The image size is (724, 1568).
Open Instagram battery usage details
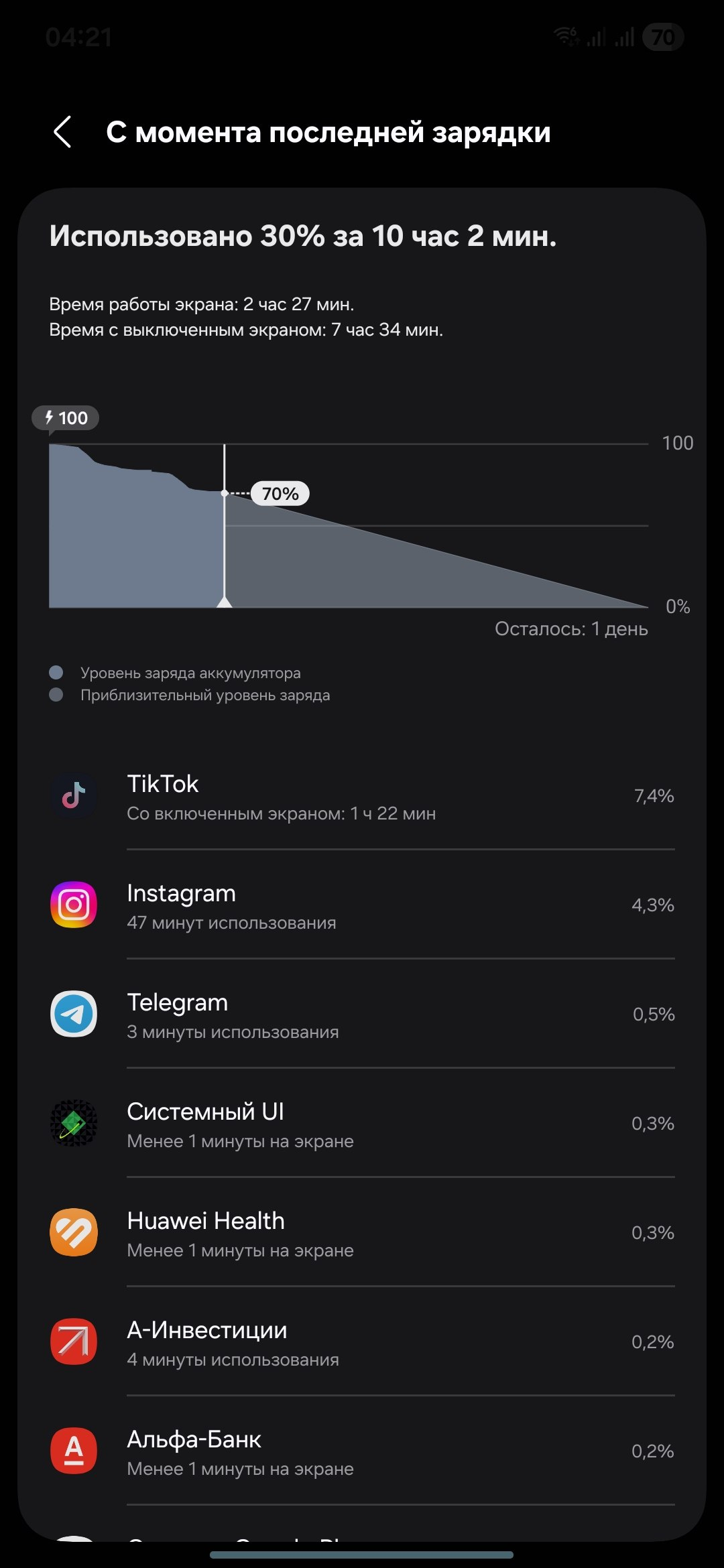coord(362,905)
